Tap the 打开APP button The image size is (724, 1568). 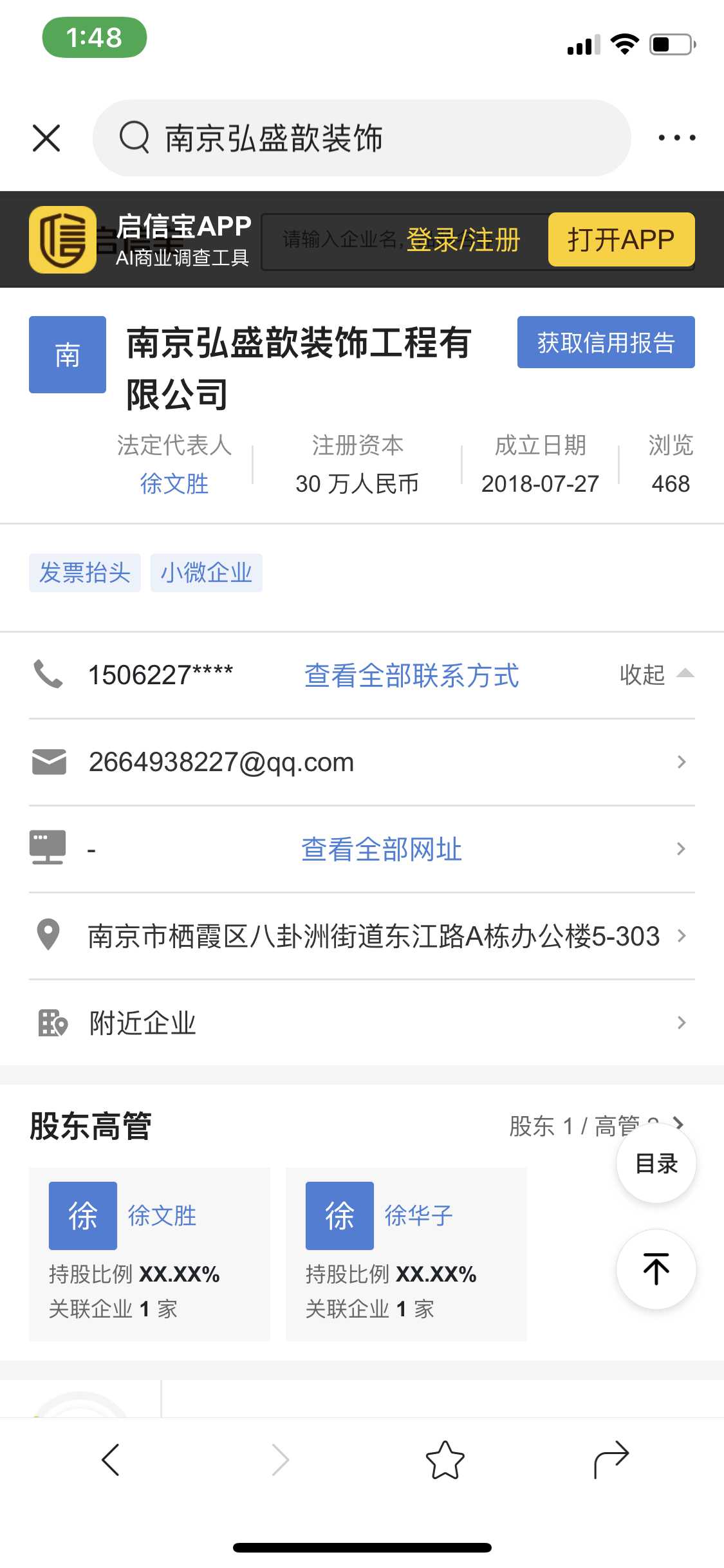[x=621, y=239]
